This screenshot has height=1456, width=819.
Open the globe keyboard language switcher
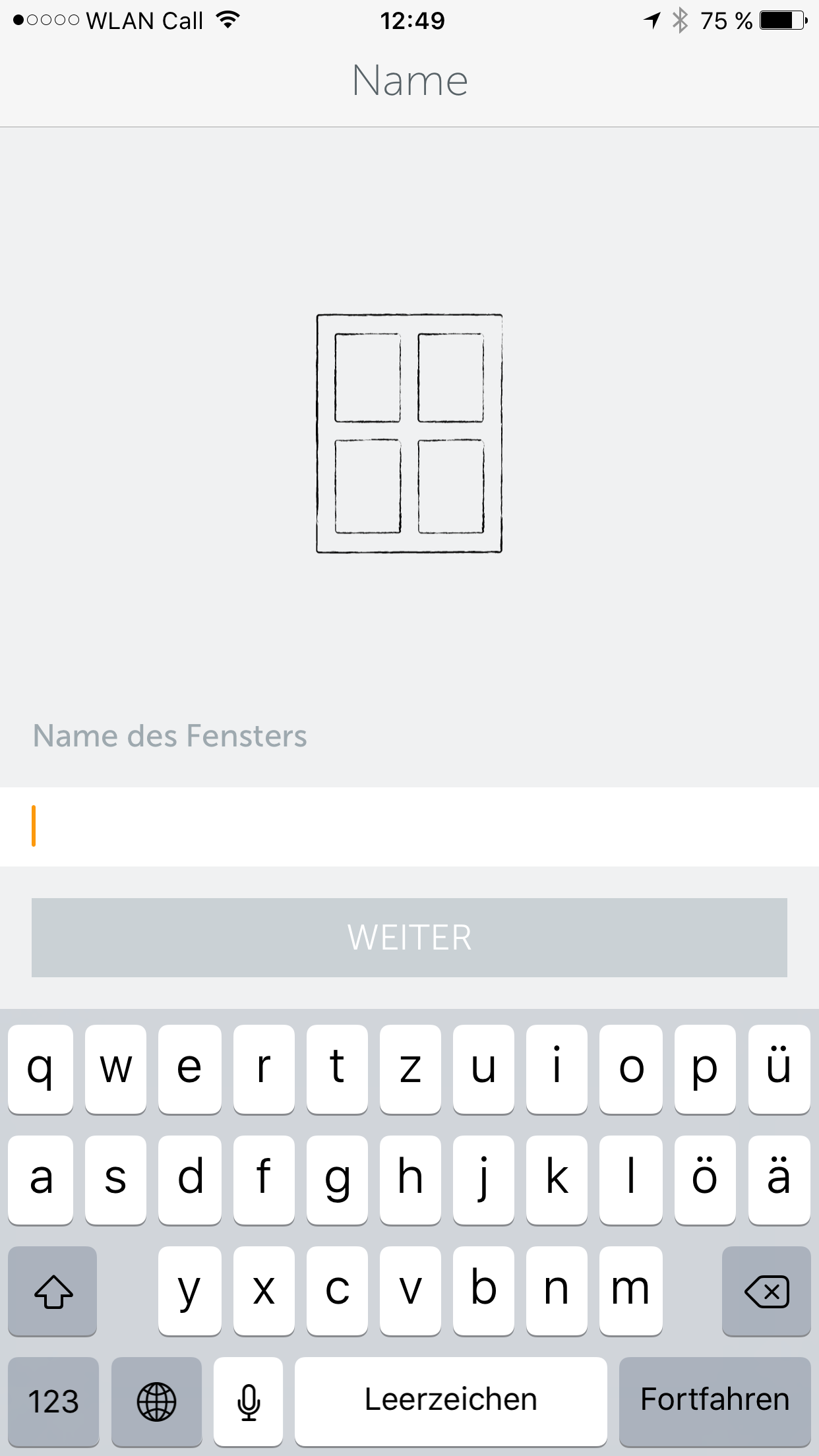[x=156, y=1399]
